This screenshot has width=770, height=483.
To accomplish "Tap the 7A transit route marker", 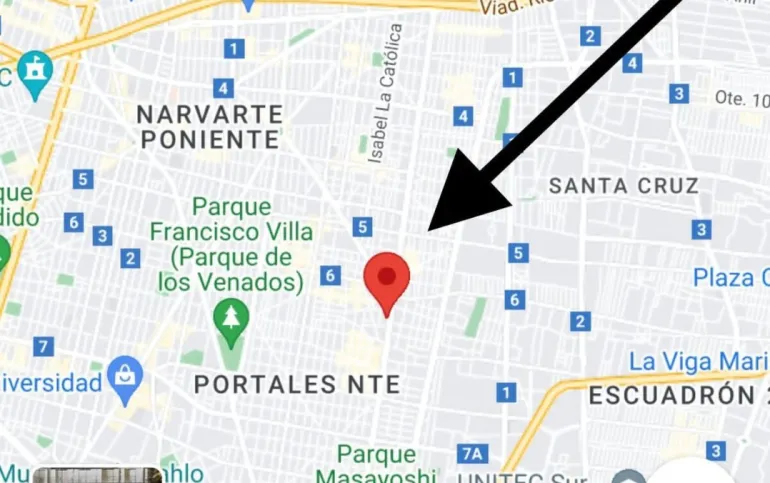I will [471, 454].
